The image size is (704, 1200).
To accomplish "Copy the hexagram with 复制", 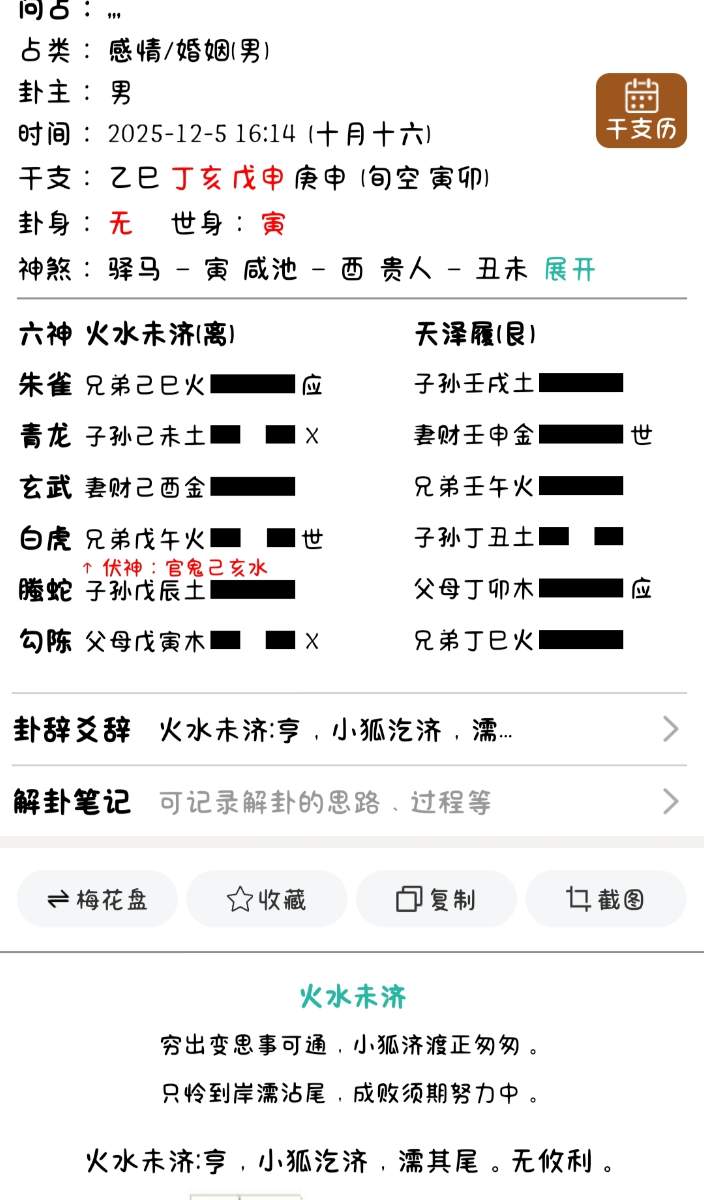I will (436, 900).
